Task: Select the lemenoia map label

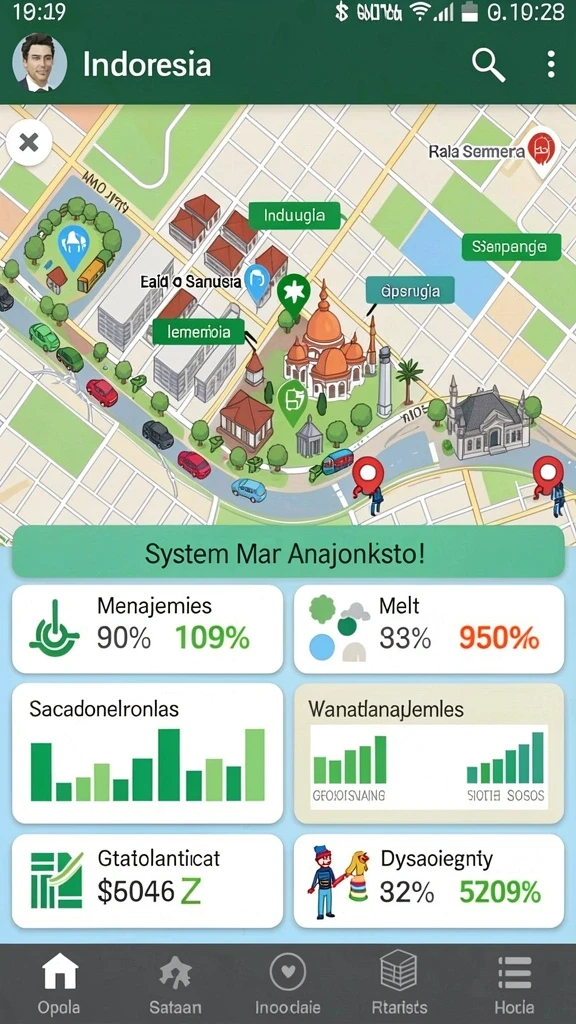Action: (x=199, y=332)
